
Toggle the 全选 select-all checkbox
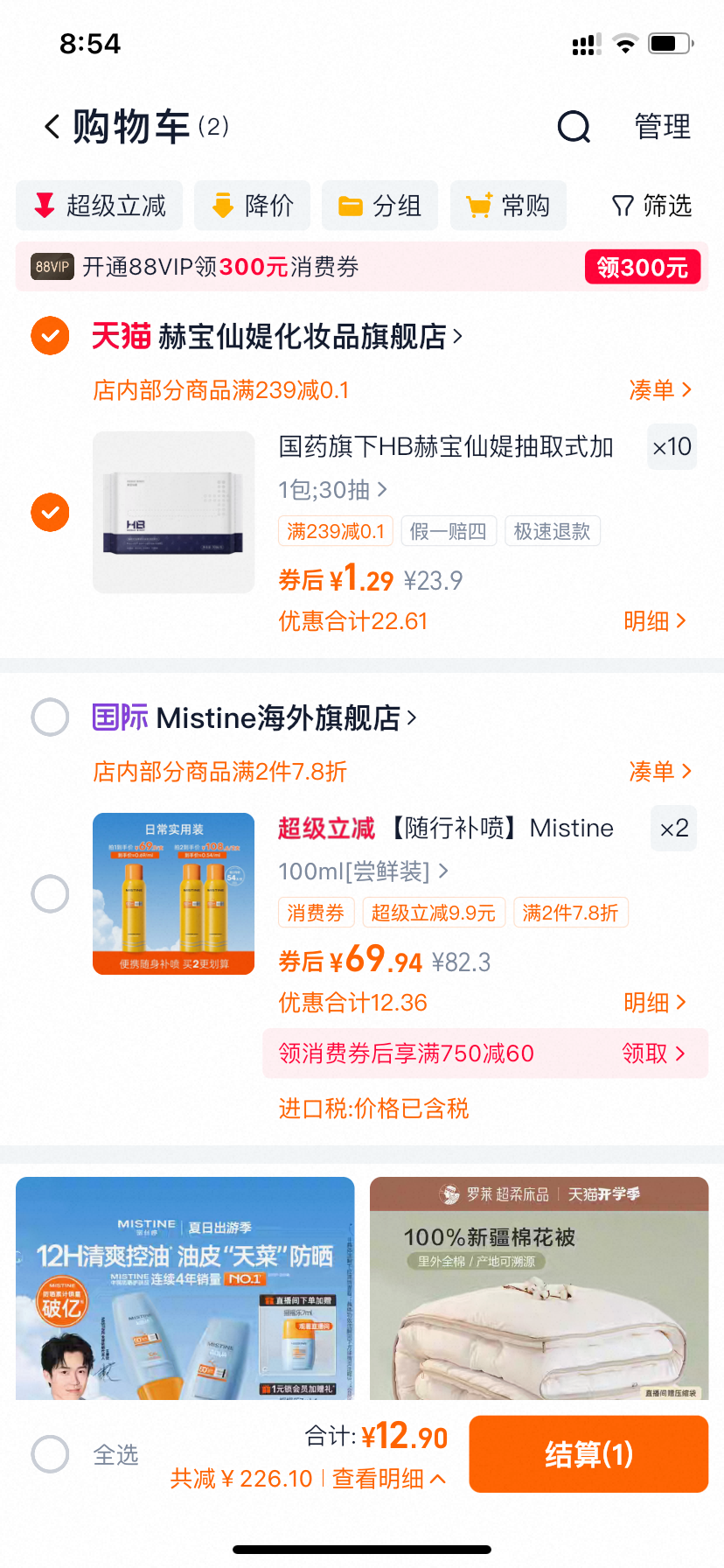[x=50, y=1454]
